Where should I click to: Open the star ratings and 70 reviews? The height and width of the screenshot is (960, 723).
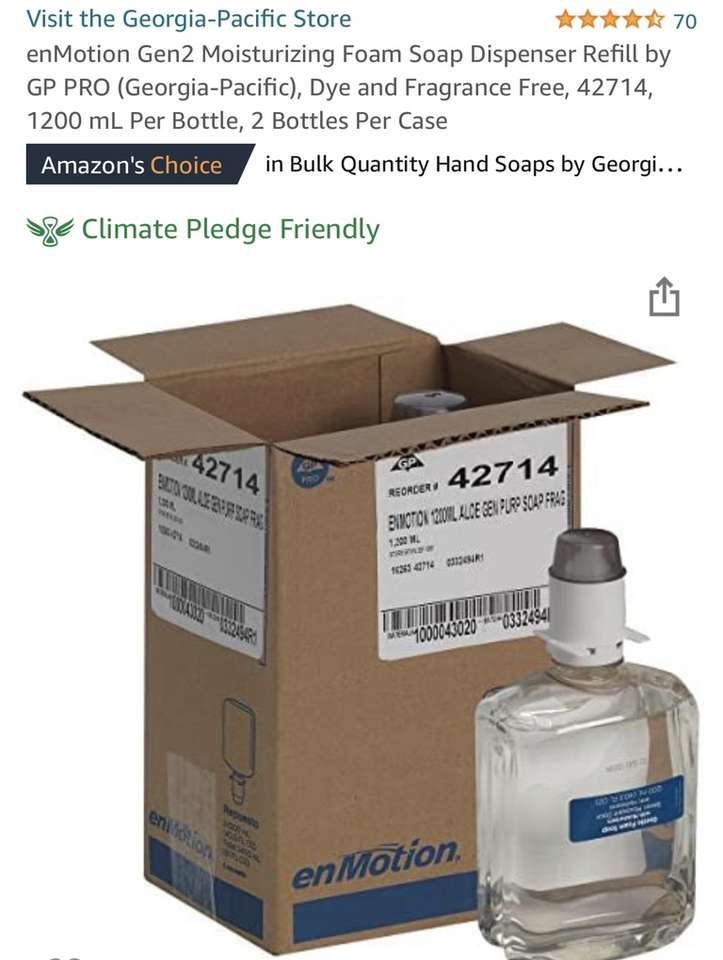pyautogui.click(x=625, y=20)
